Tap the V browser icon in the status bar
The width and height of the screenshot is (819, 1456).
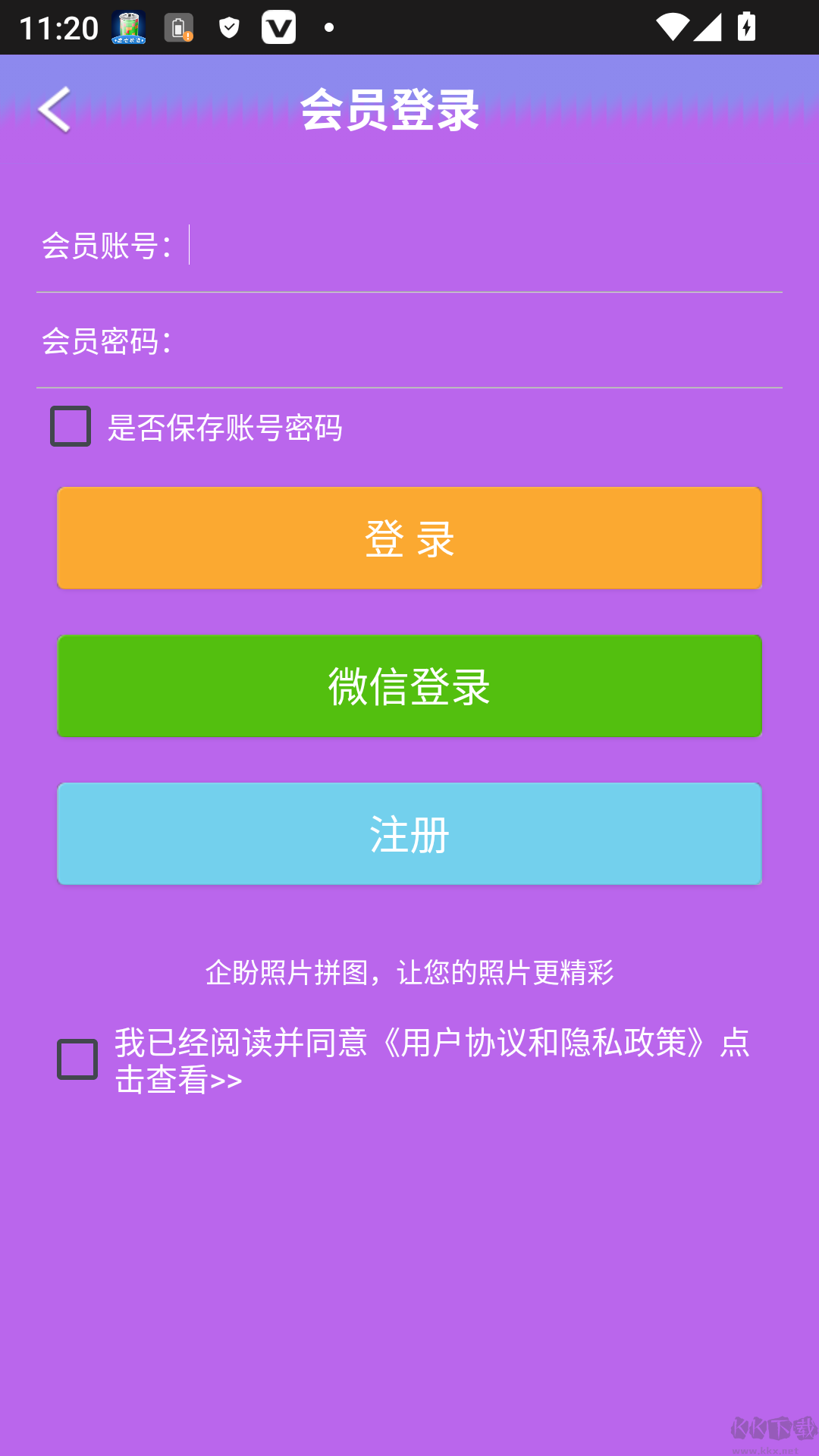click(279, 27)
